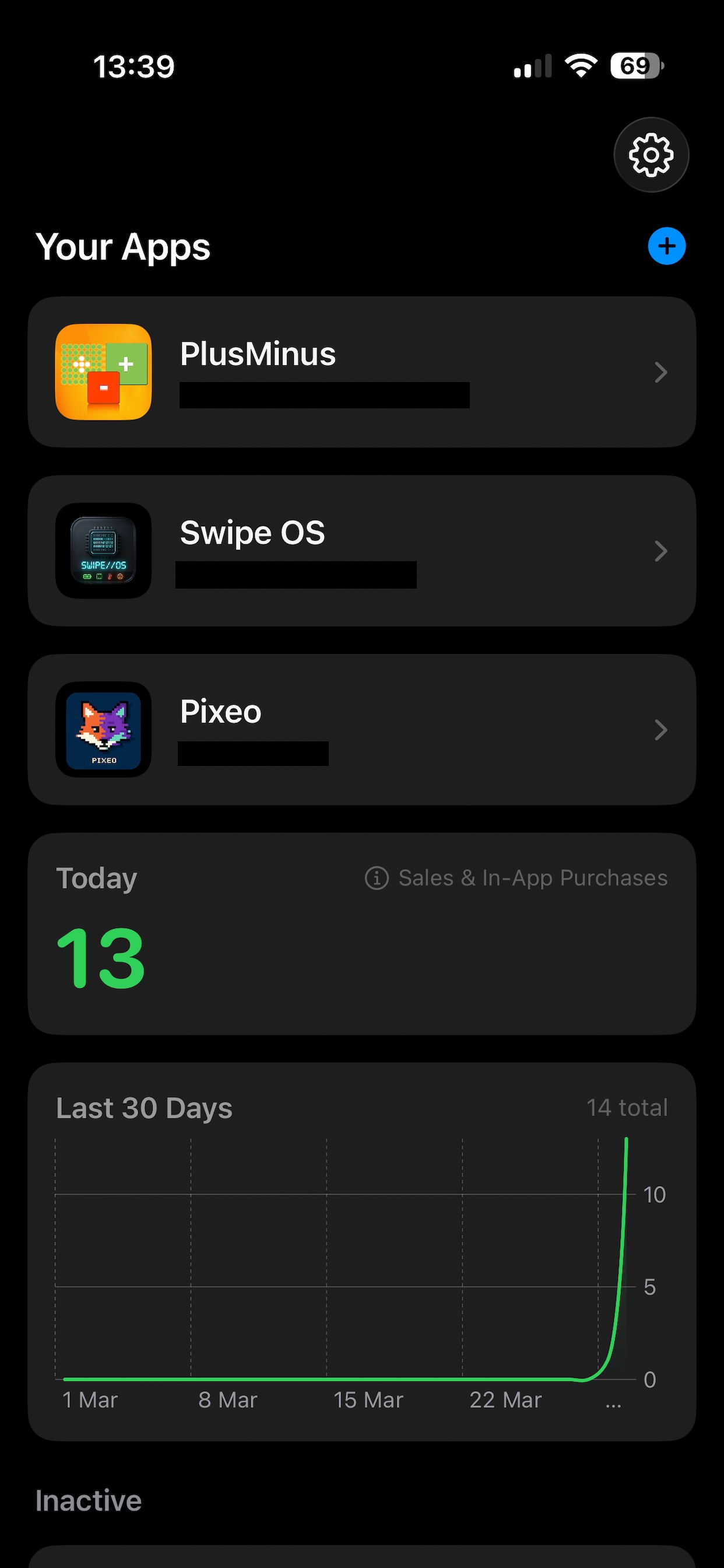Viewport: 724px width, 1568px height.
Task: Open the settings gear
Action: coord(651,155)
